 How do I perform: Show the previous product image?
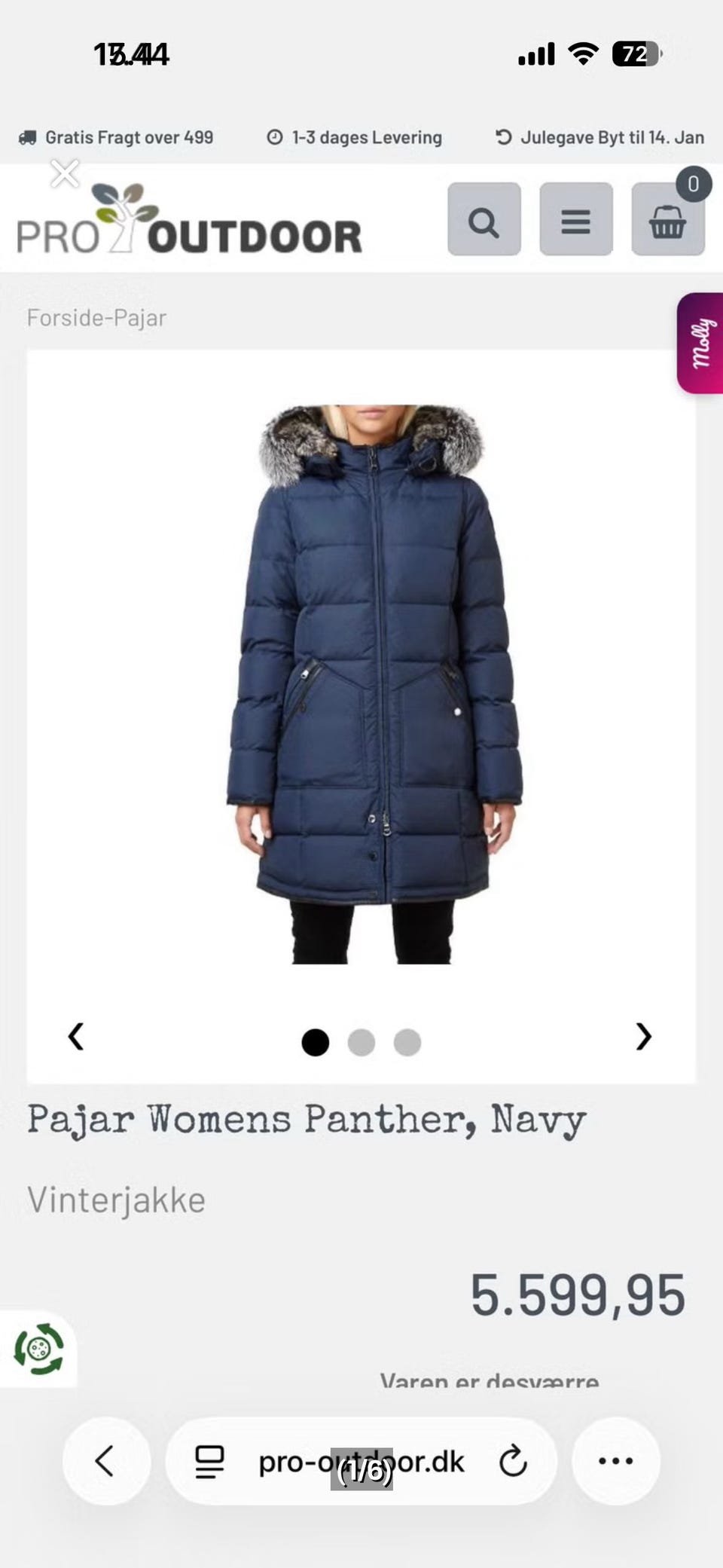[x=75, y=1037]
